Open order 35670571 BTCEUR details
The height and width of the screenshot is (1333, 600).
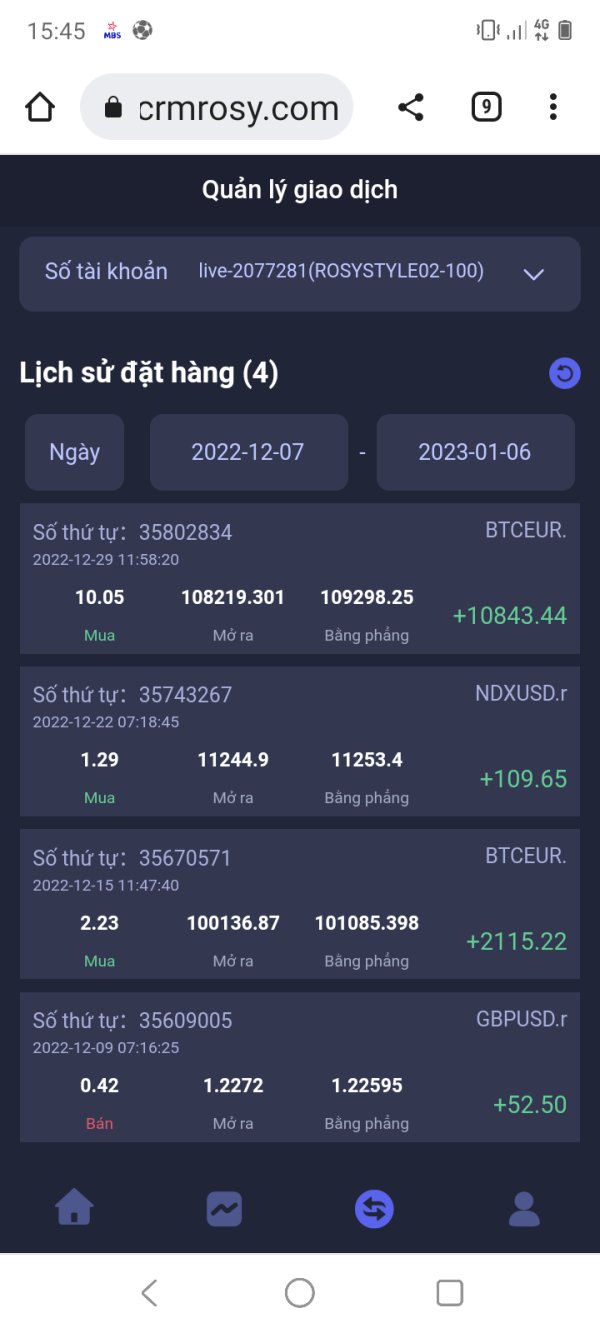tap(300, 904)
